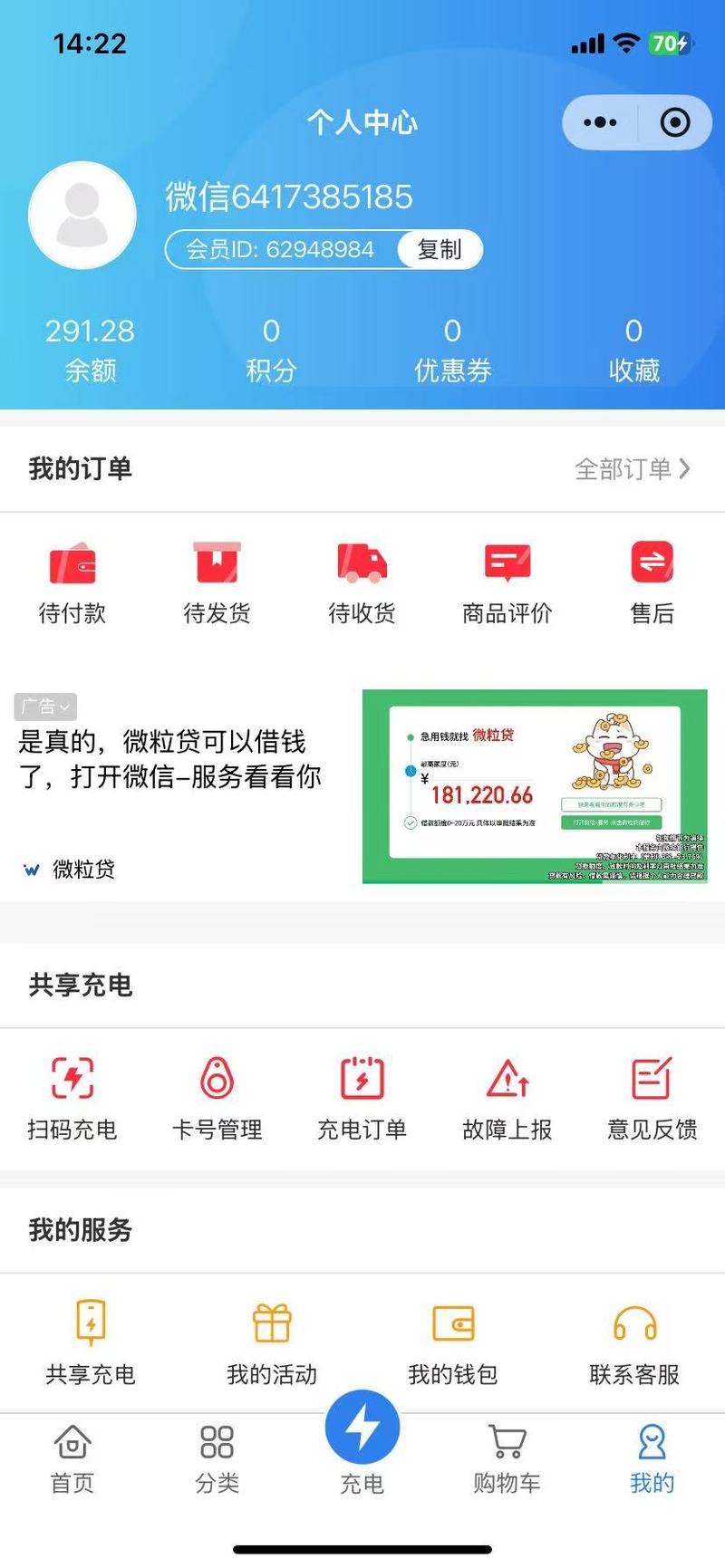The width and height of the screenshot is (725, 1568).
Task: Close the mini program with the circle button
Action: coord(675,122)
